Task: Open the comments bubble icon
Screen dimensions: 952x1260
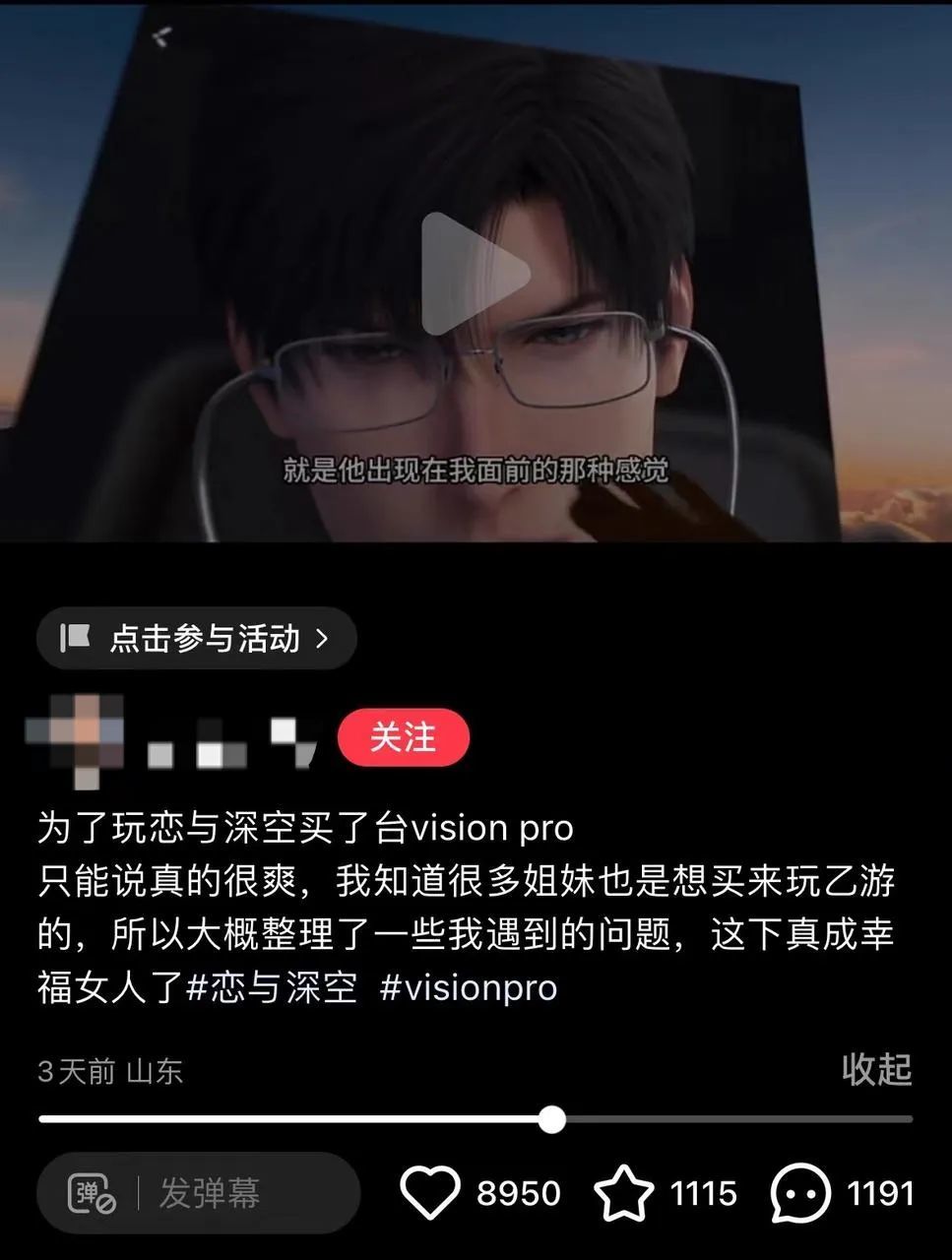Action: (799, 1193)
